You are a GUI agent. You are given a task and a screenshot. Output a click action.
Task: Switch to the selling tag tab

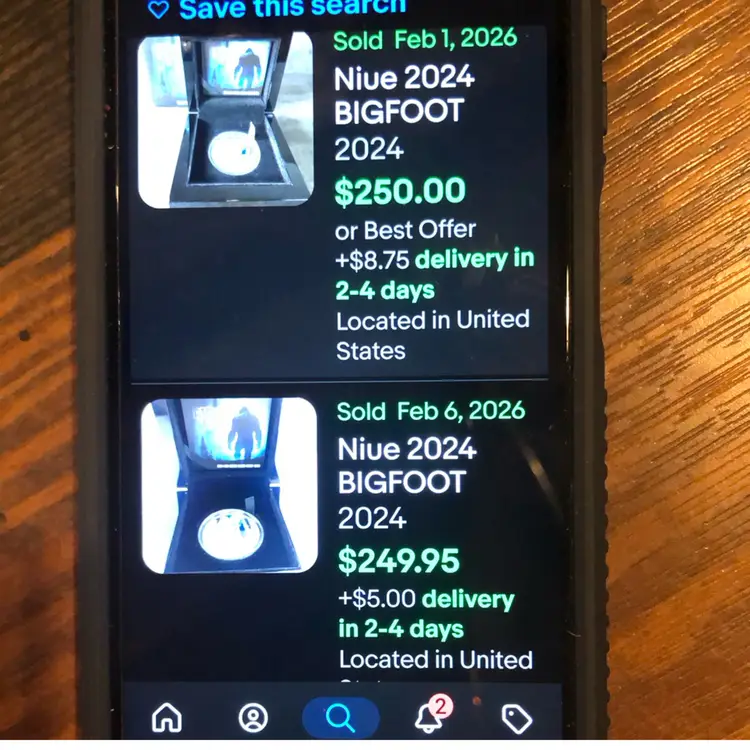516,718
